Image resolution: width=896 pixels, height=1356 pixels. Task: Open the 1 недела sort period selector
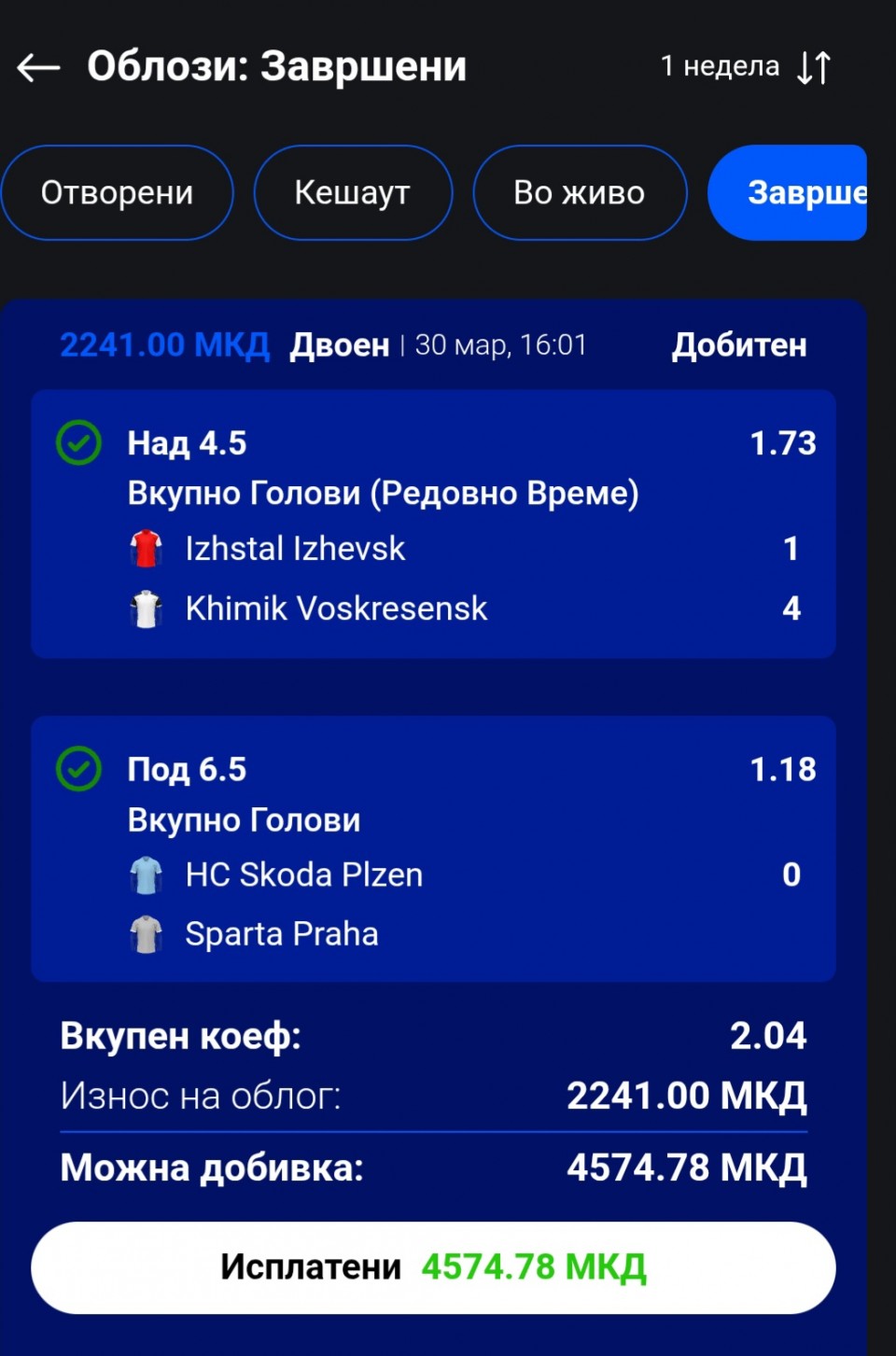pos(745,67)
